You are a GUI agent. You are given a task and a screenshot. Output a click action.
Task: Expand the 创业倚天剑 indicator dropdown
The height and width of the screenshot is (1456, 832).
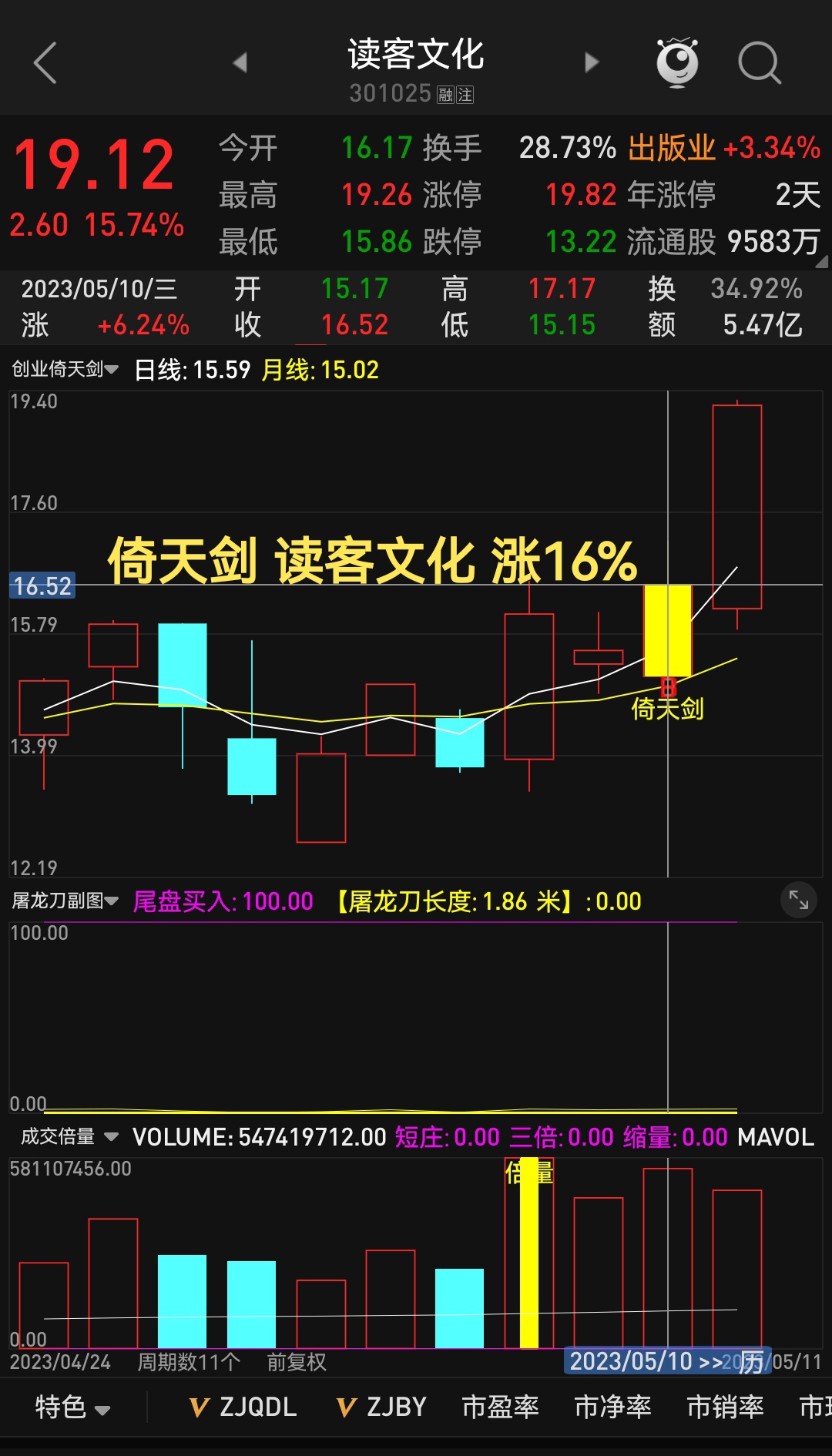point(65,370)
